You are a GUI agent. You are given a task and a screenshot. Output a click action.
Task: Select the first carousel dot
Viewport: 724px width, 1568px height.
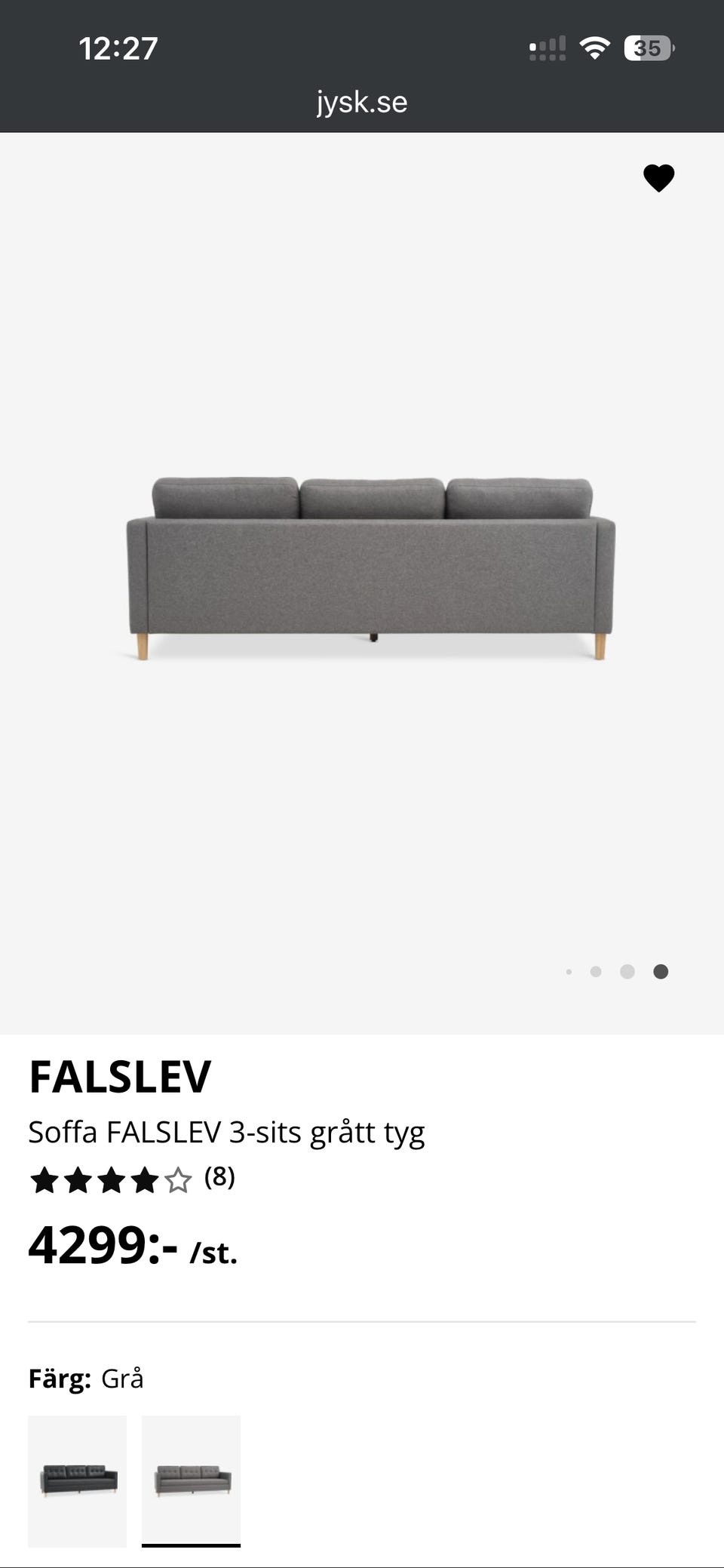pos(570,973)
